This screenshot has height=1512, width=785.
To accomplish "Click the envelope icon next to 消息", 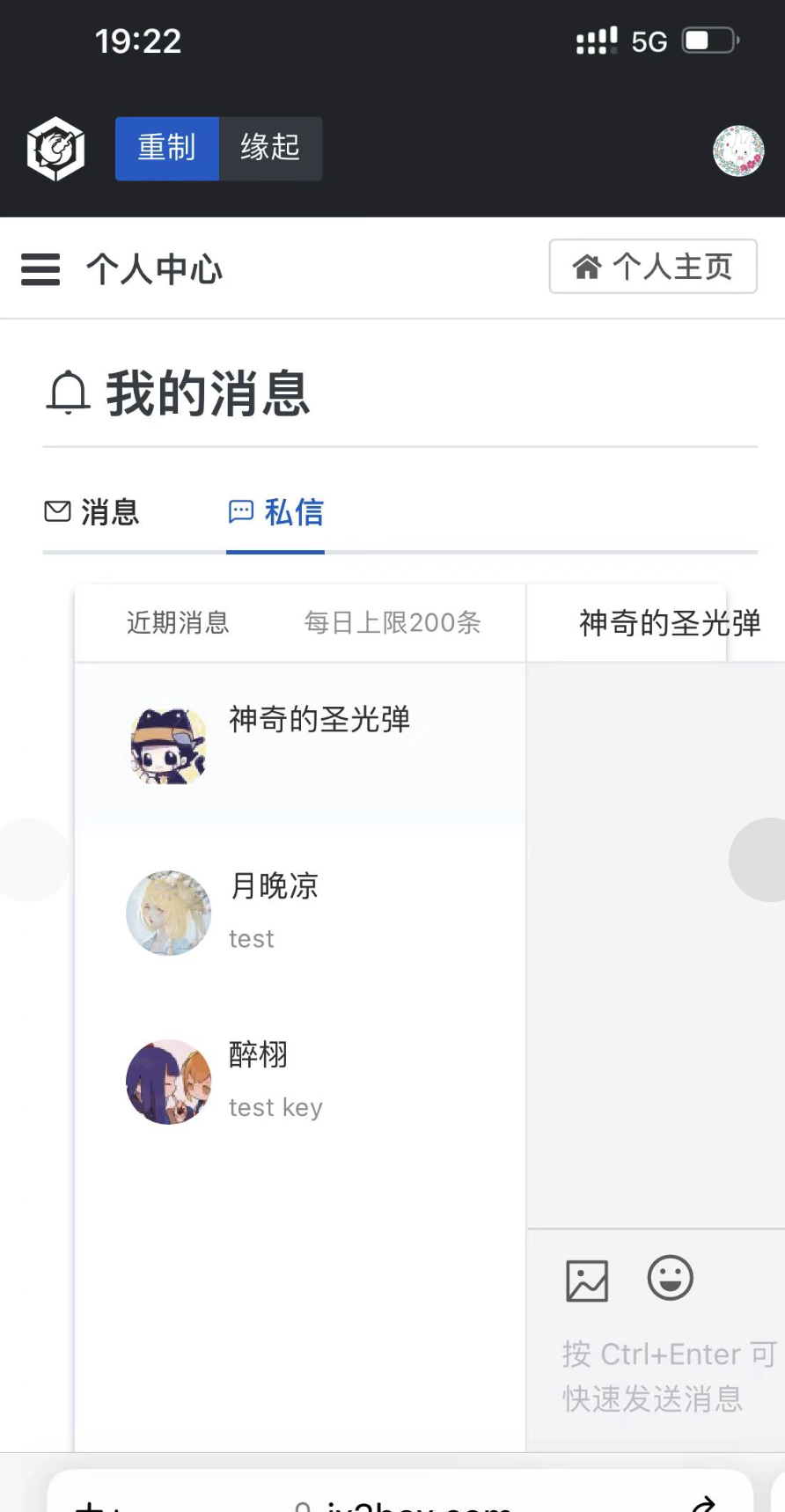I will 55,511.
